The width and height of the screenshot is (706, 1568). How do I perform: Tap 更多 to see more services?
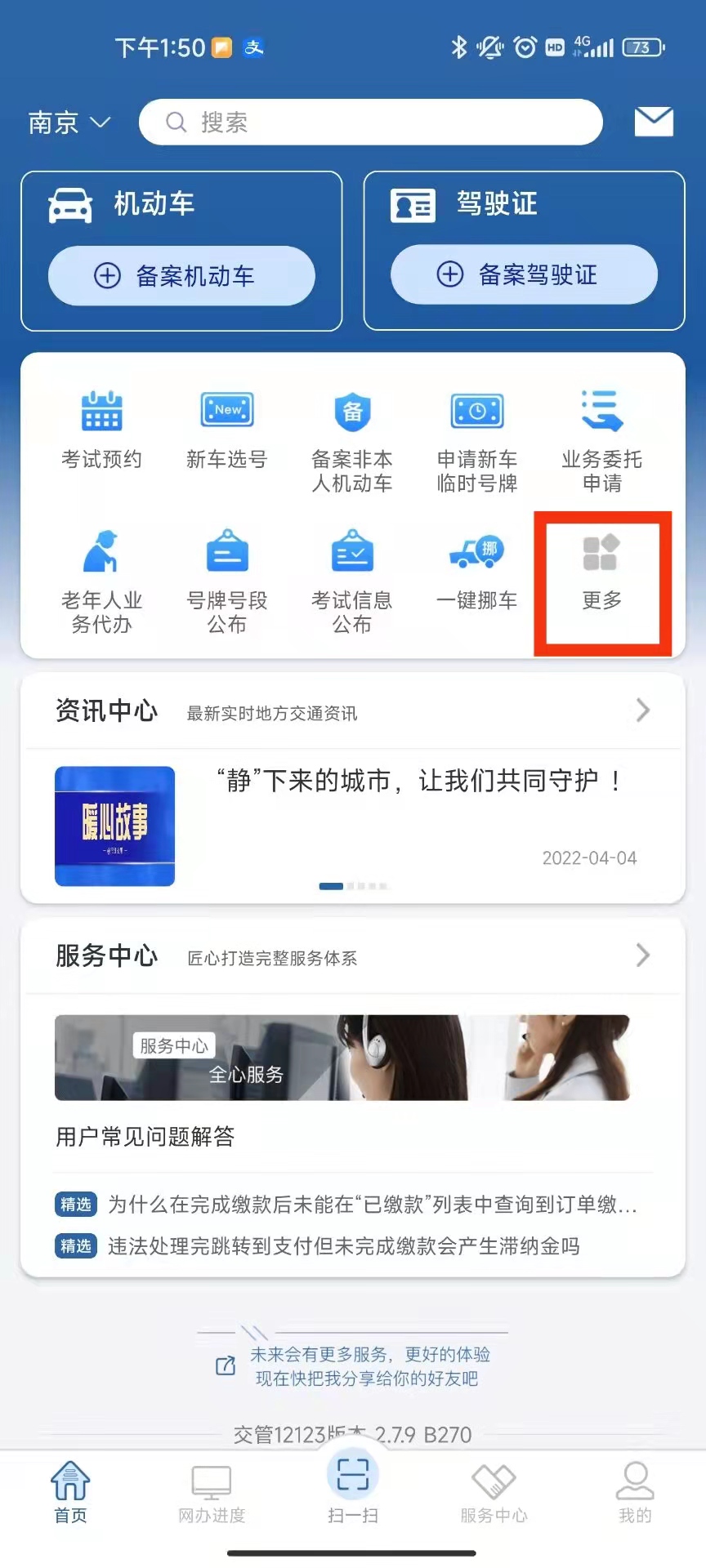click(x=602, y=572)
